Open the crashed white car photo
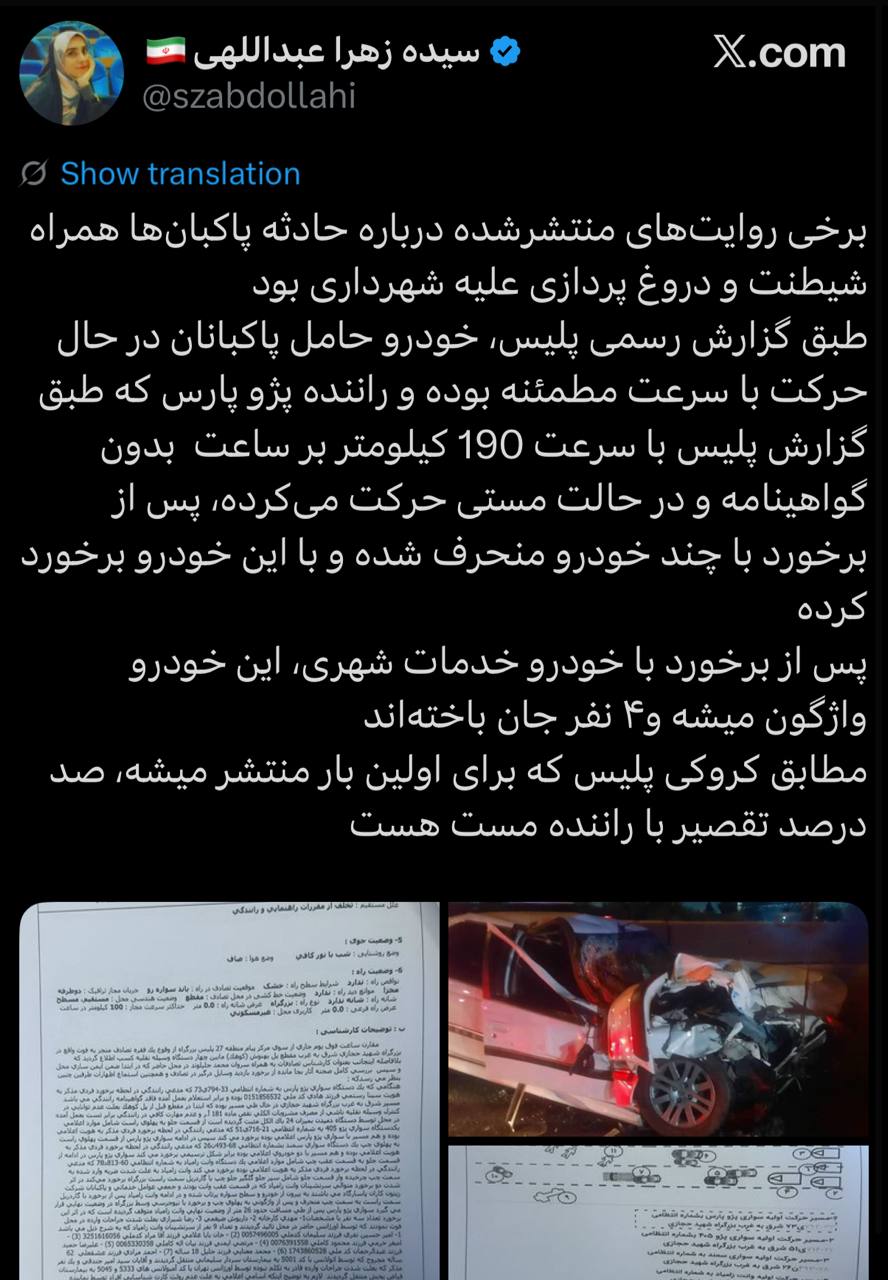Screen dimensions: 888x1280 [x=657, y=1018]
